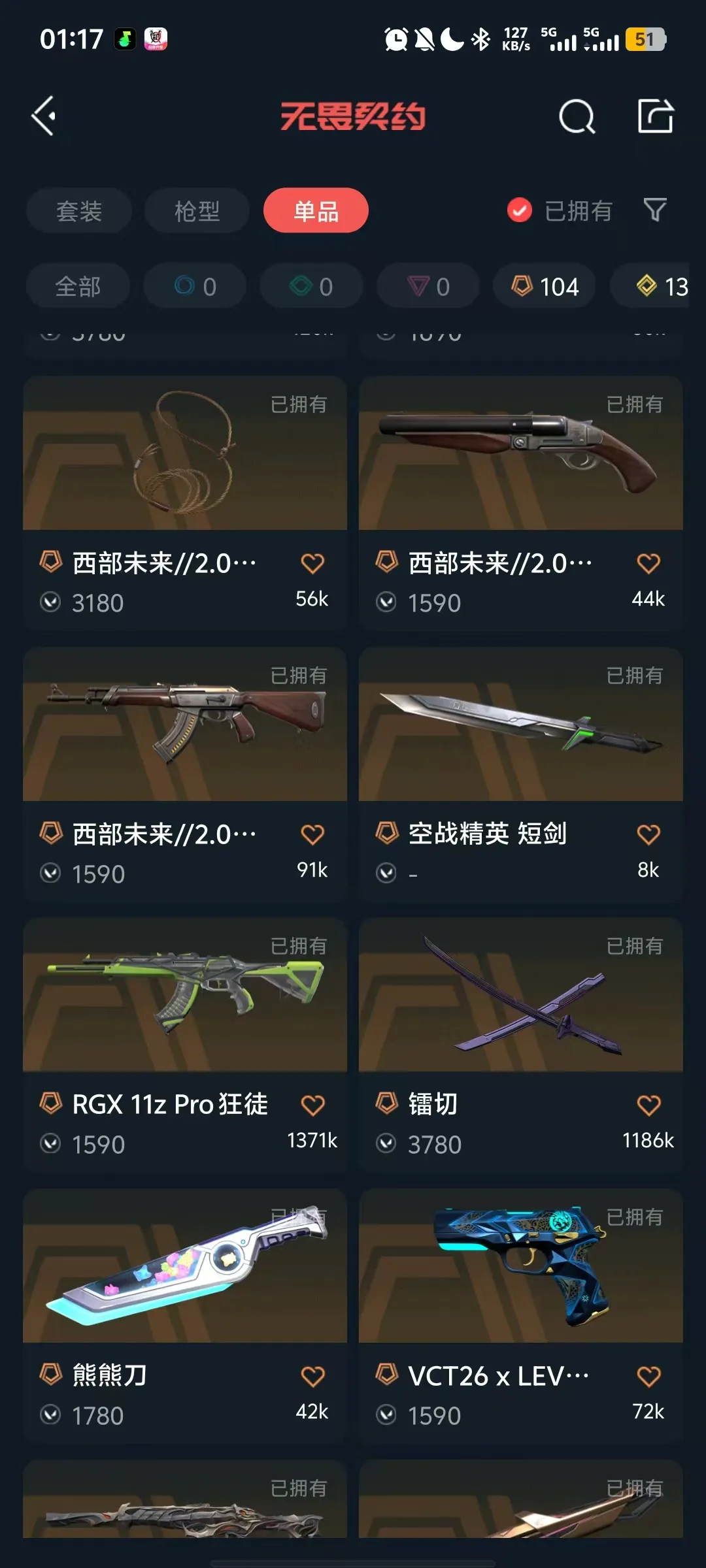Open the funnel filter icon
The image size is (706, 1568).
(x=655, y=210)
